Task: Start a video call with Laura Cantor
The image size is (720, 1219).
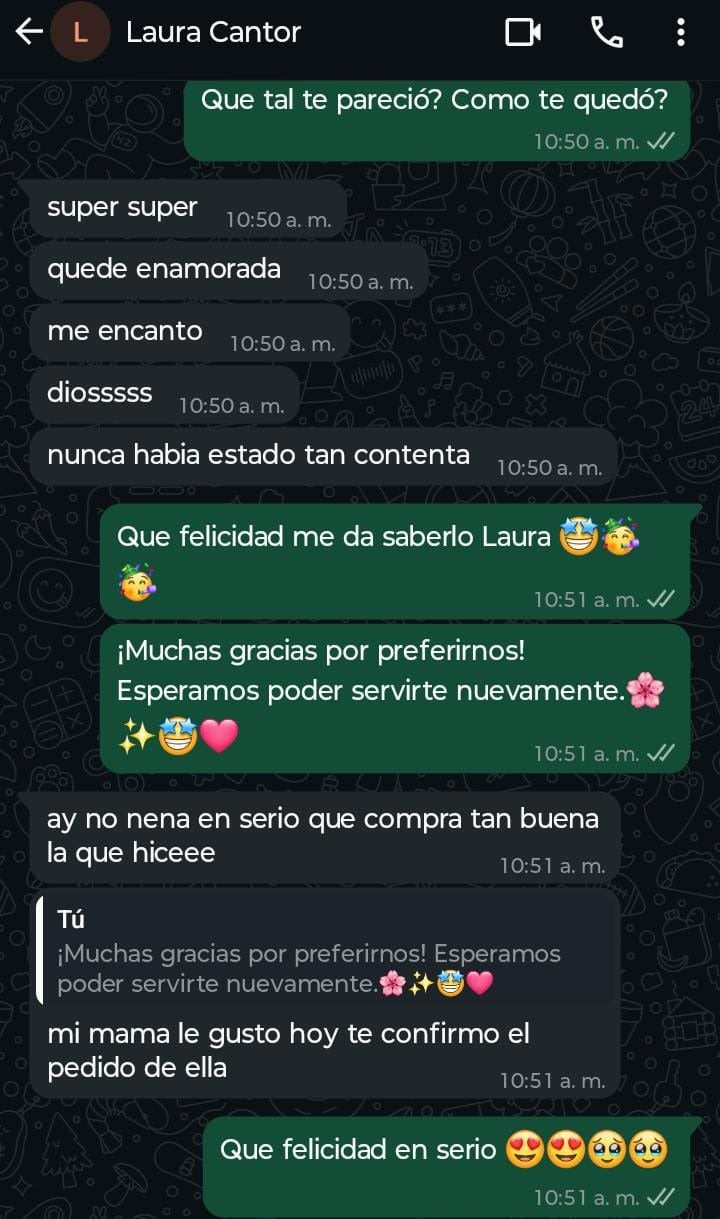Action: coord(522,32)
